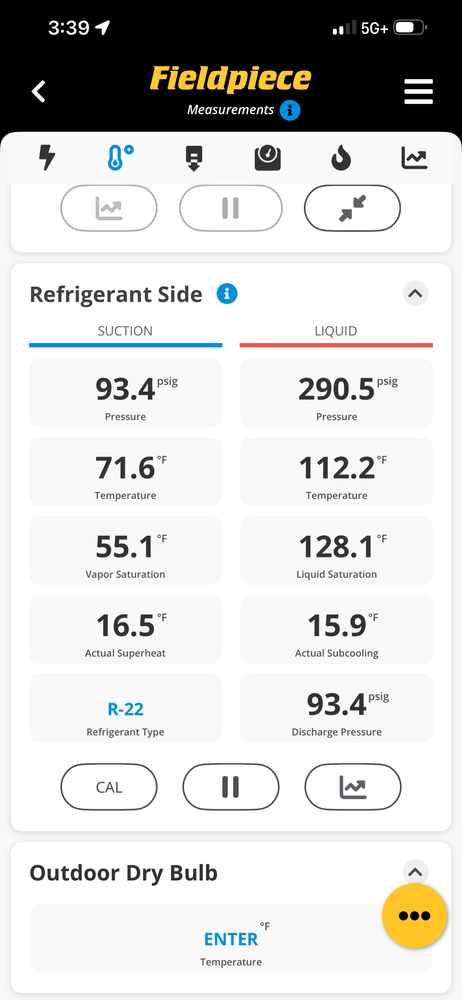The height and width of the screenshot is (1000, 462).
Task: Open the trend chart tab in toolbar
Action: click(x=414, y=158)
